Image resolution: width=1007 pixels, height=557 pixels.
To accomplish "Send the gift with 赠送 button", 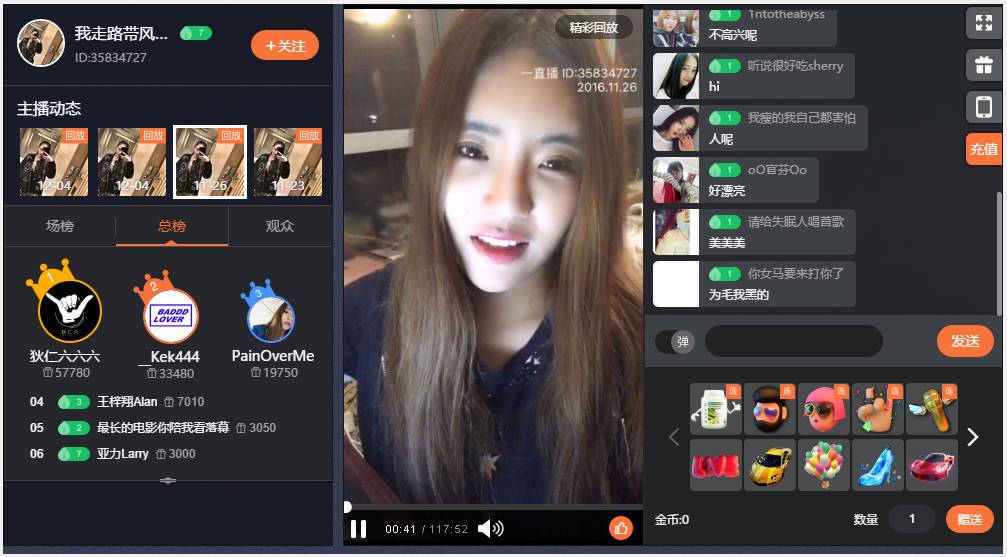I will [968, 519].
